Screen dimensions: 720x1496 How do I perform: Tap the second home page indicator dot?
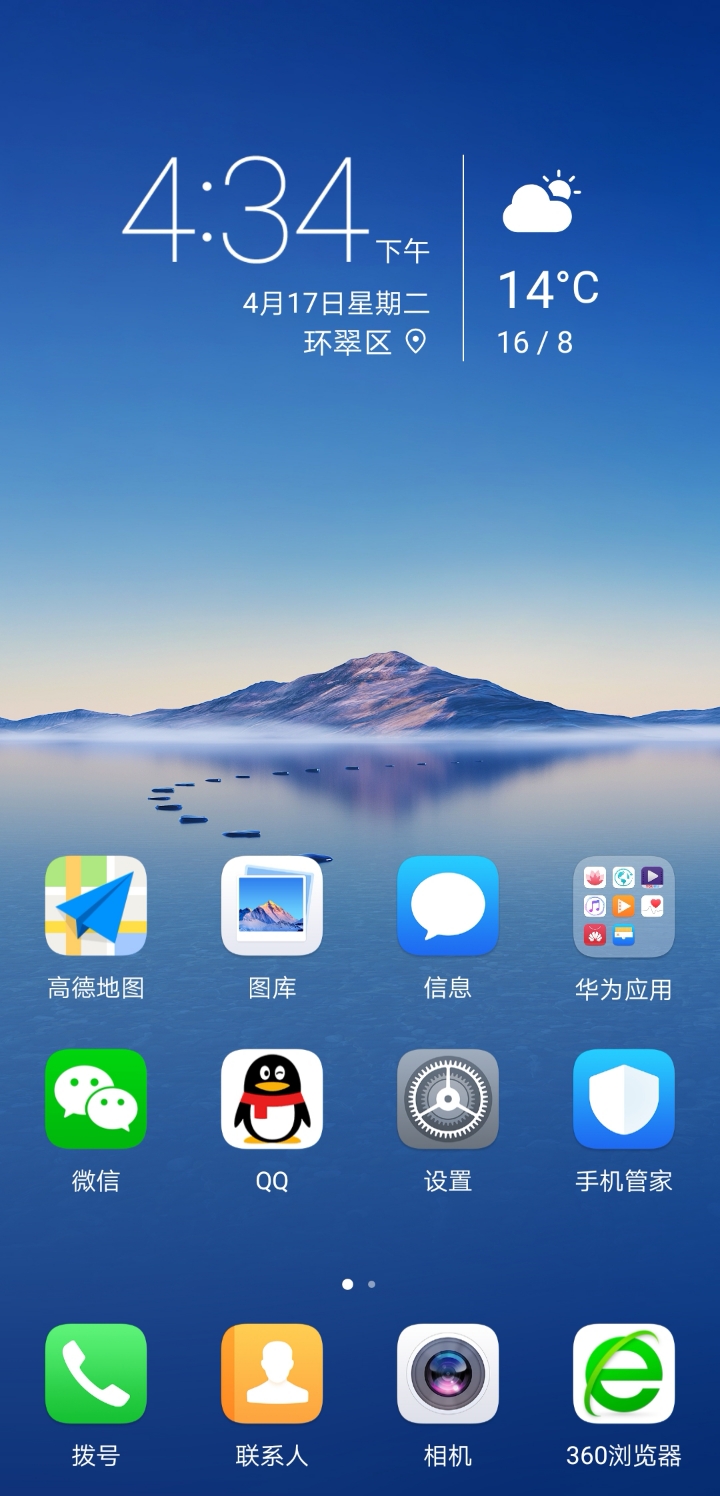click(x=372, y=1284)
